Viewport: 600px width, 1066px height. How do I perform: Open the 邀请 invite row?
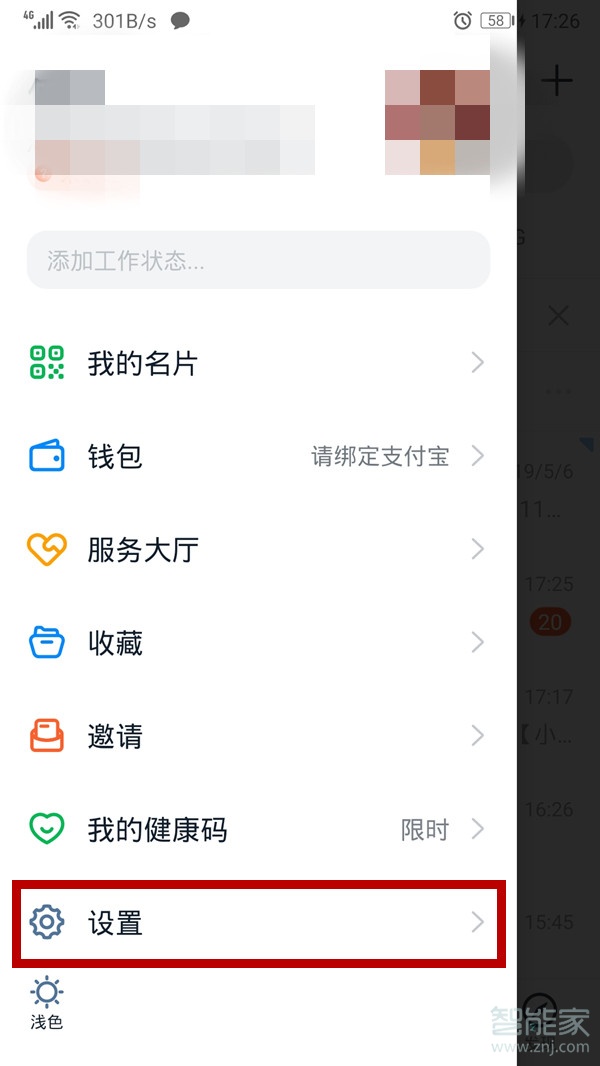pos(258,737)
